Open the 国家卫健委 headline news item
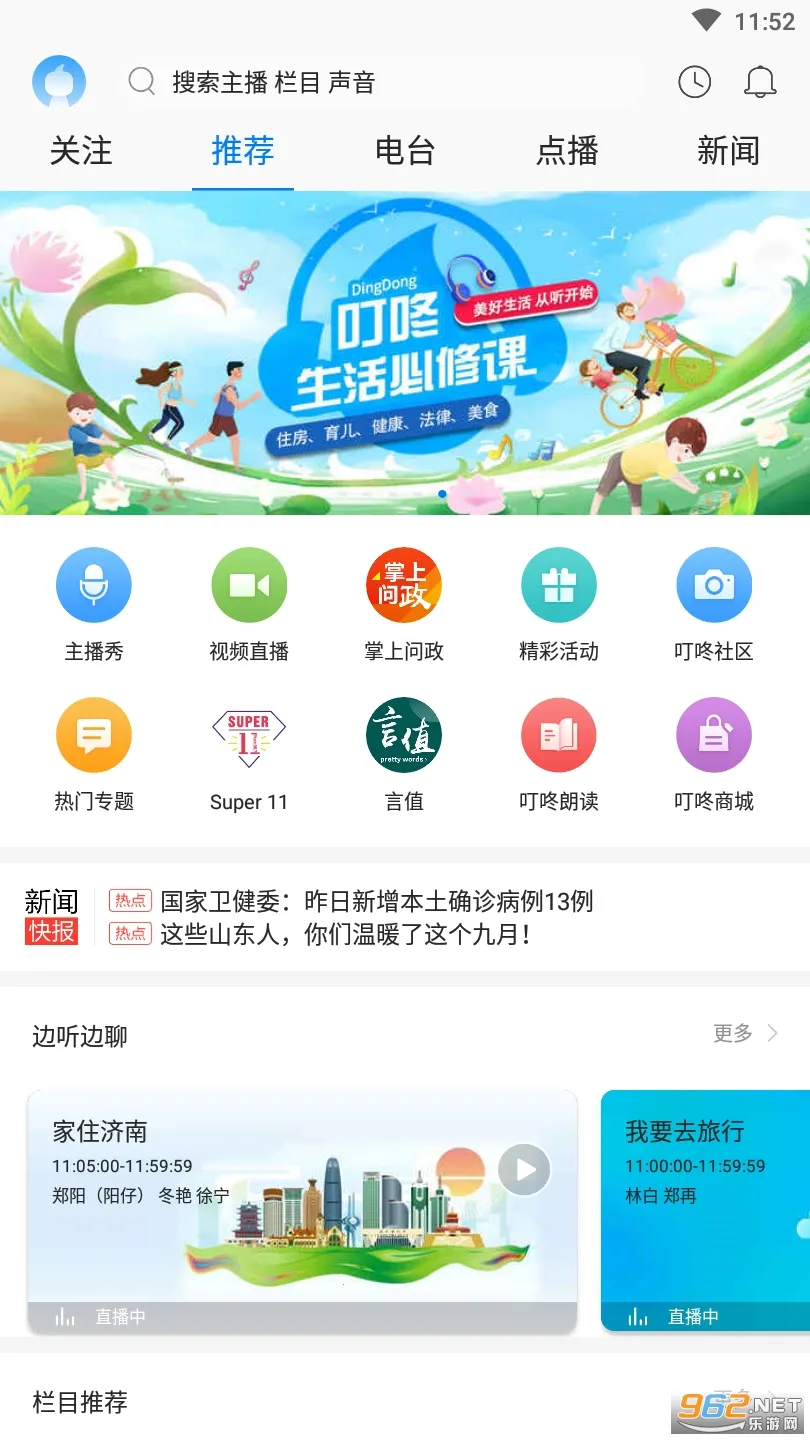Screen dimensions: 810x1440 tap(377, 901)
